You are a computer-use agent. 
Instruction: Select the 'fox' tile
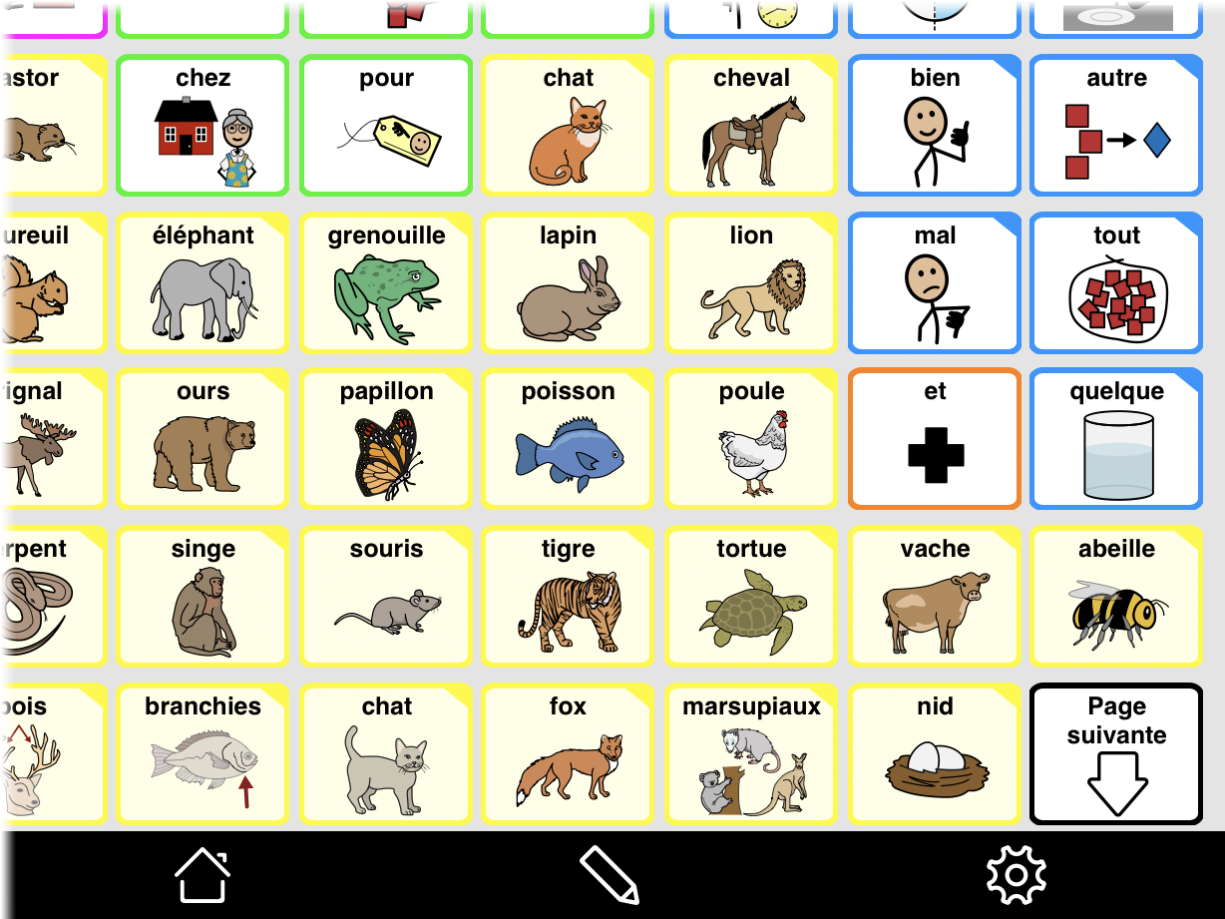[x=568, y=755]
